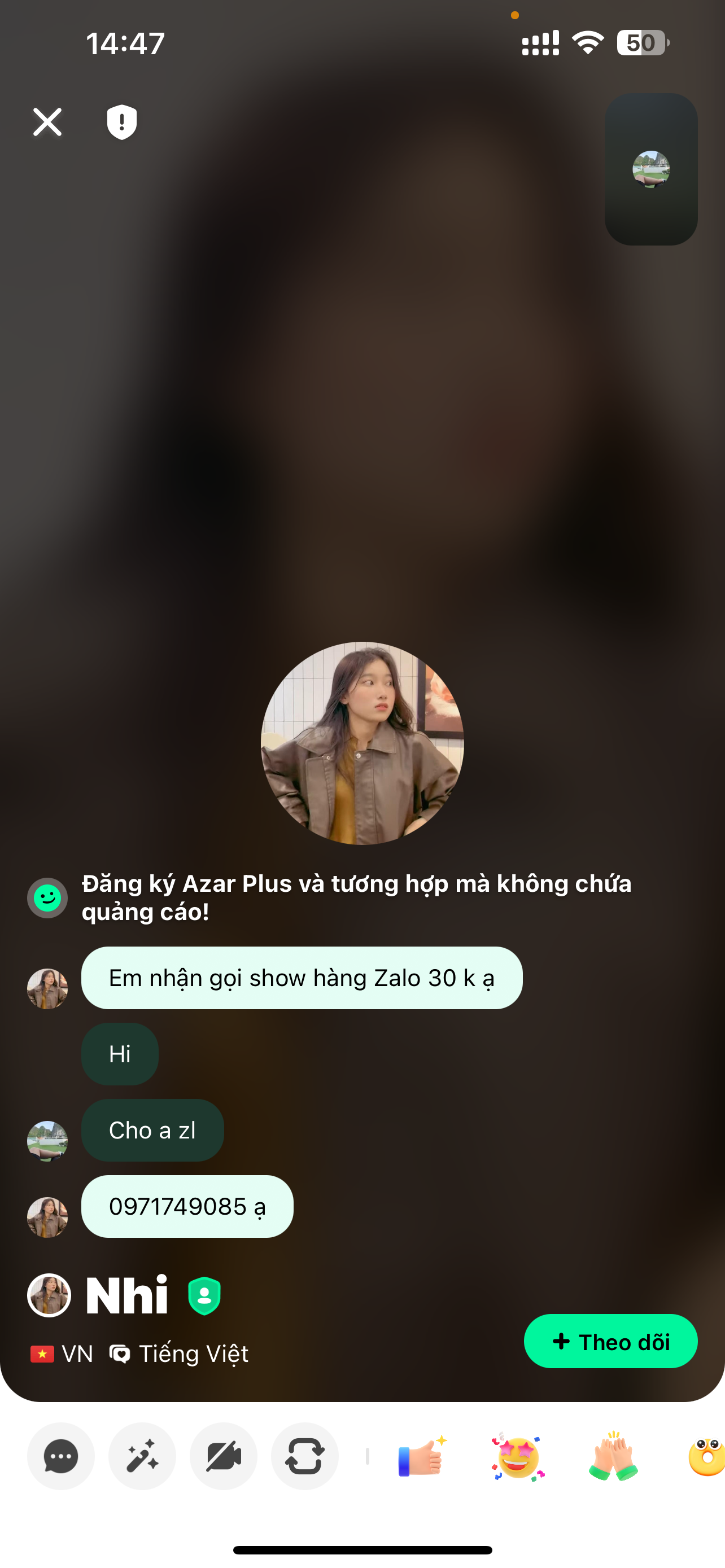Follow Nhi with the Theo dõi button
This screenshot has height=1568, width=725.
click(x=610, y=1341)
